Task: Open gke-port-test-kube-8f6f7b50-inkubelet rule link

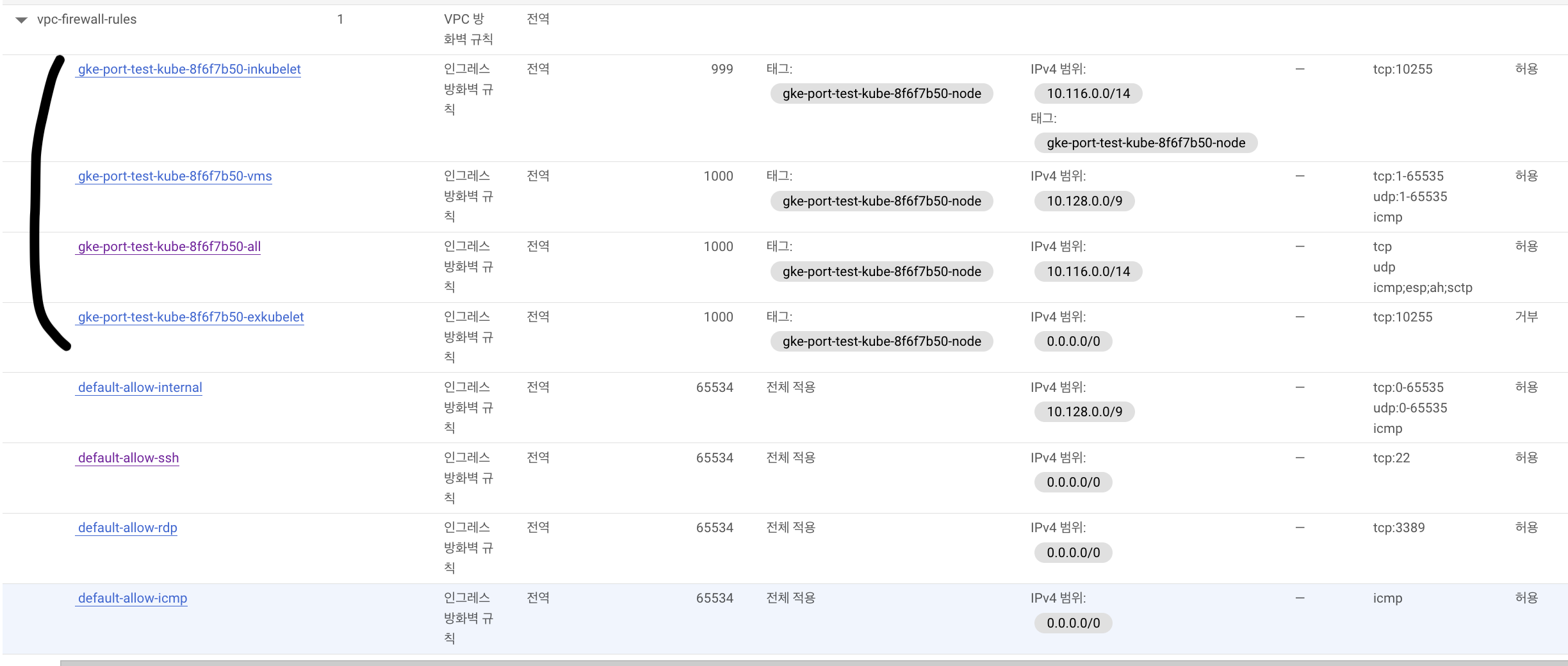Action: click(x=189, y=69)
